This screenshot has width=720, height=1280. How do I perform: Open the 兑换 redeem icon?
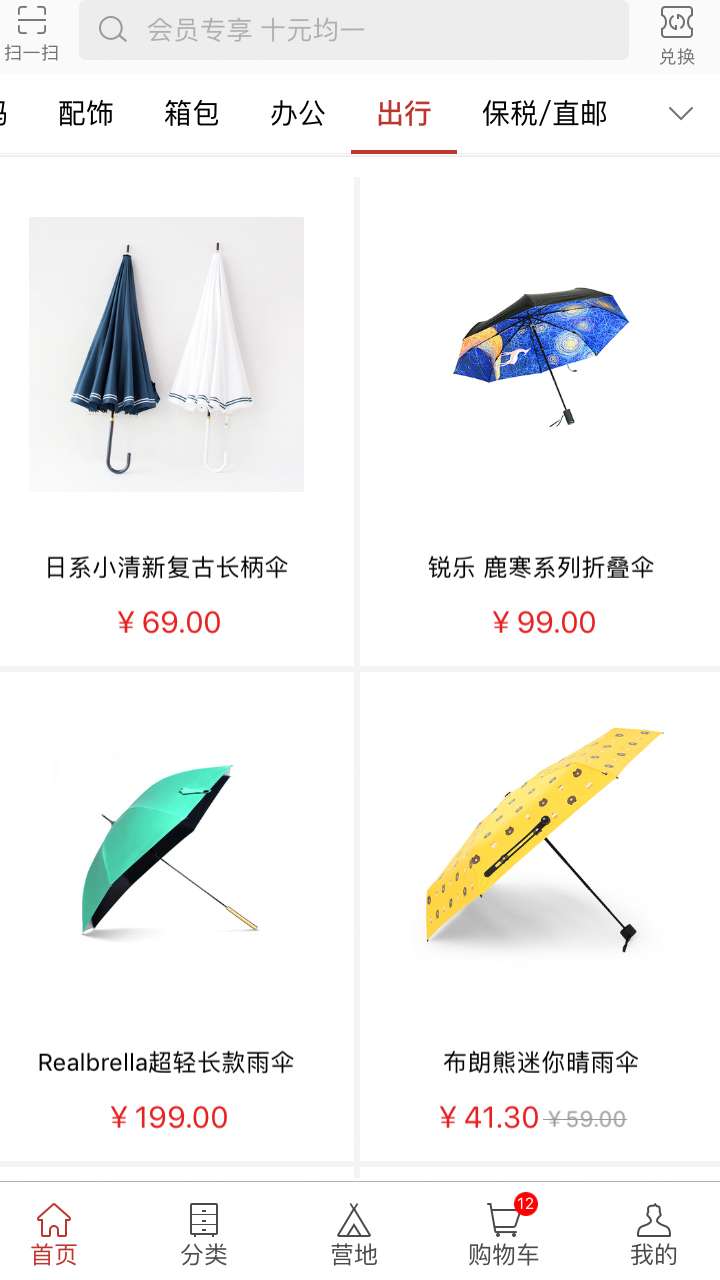(x=677, y=35)
